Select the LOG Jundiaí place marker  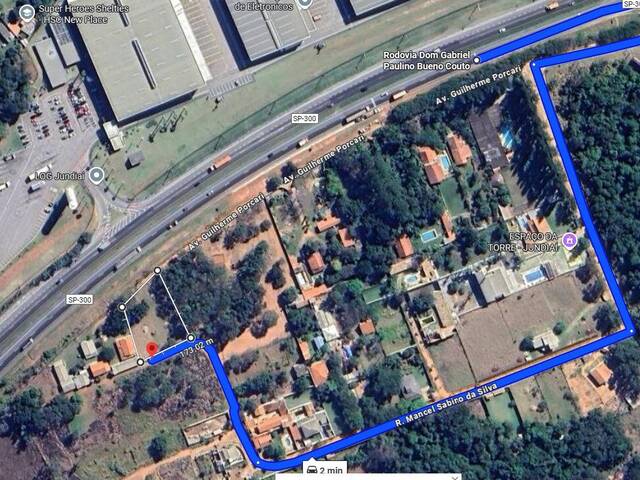tap(96, 175)
